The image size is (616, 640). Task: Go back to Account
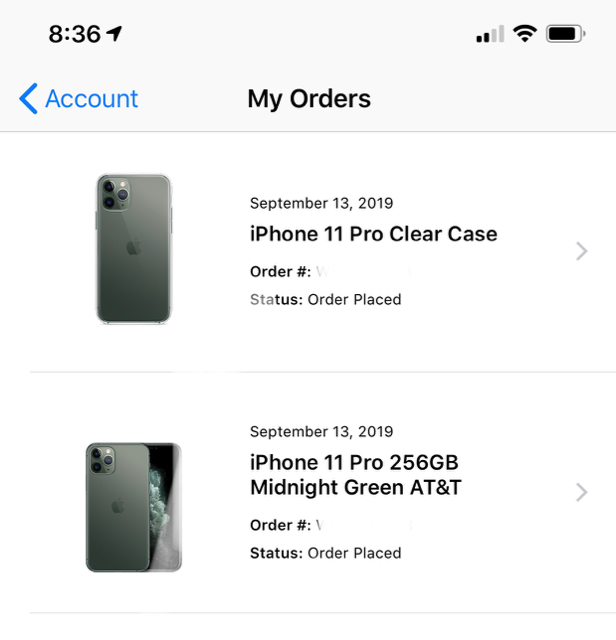point(79,99)
